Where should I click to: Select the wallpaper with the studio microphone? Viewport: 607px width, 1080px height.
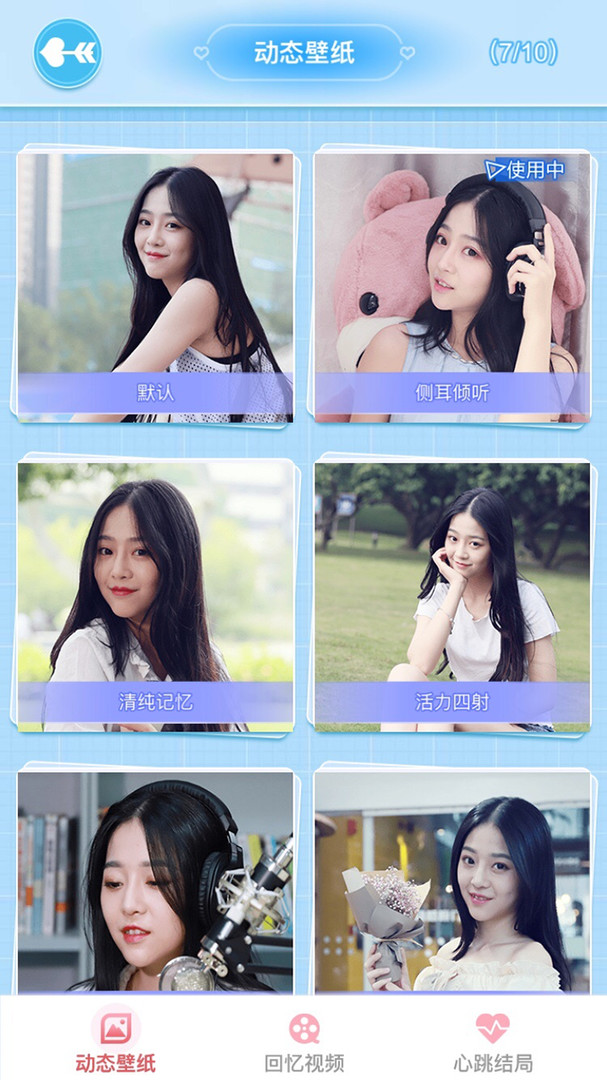click(155, 882)
